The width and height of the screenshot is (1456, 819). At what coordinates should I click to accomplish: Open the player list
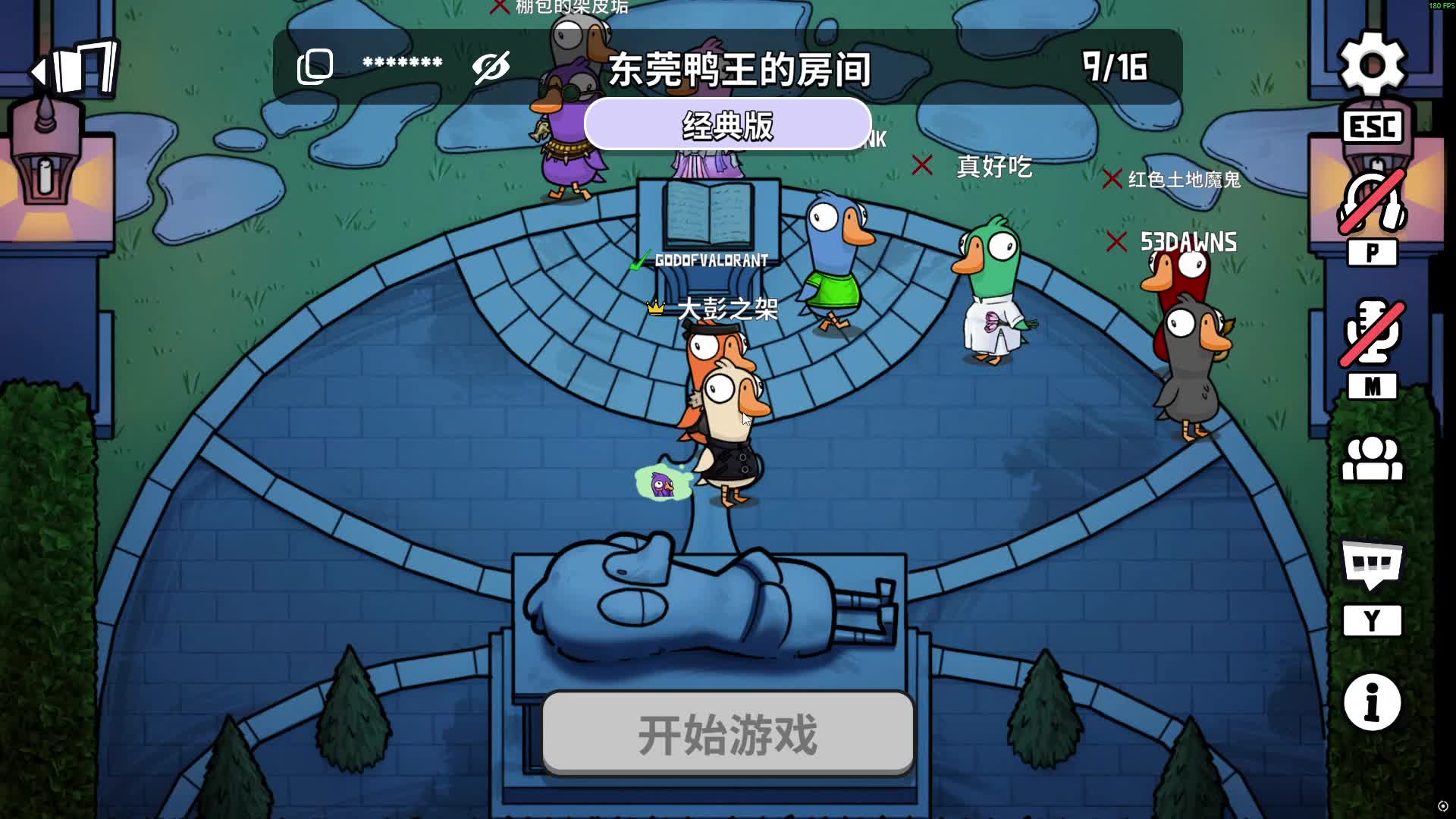tap(1372, 460)
